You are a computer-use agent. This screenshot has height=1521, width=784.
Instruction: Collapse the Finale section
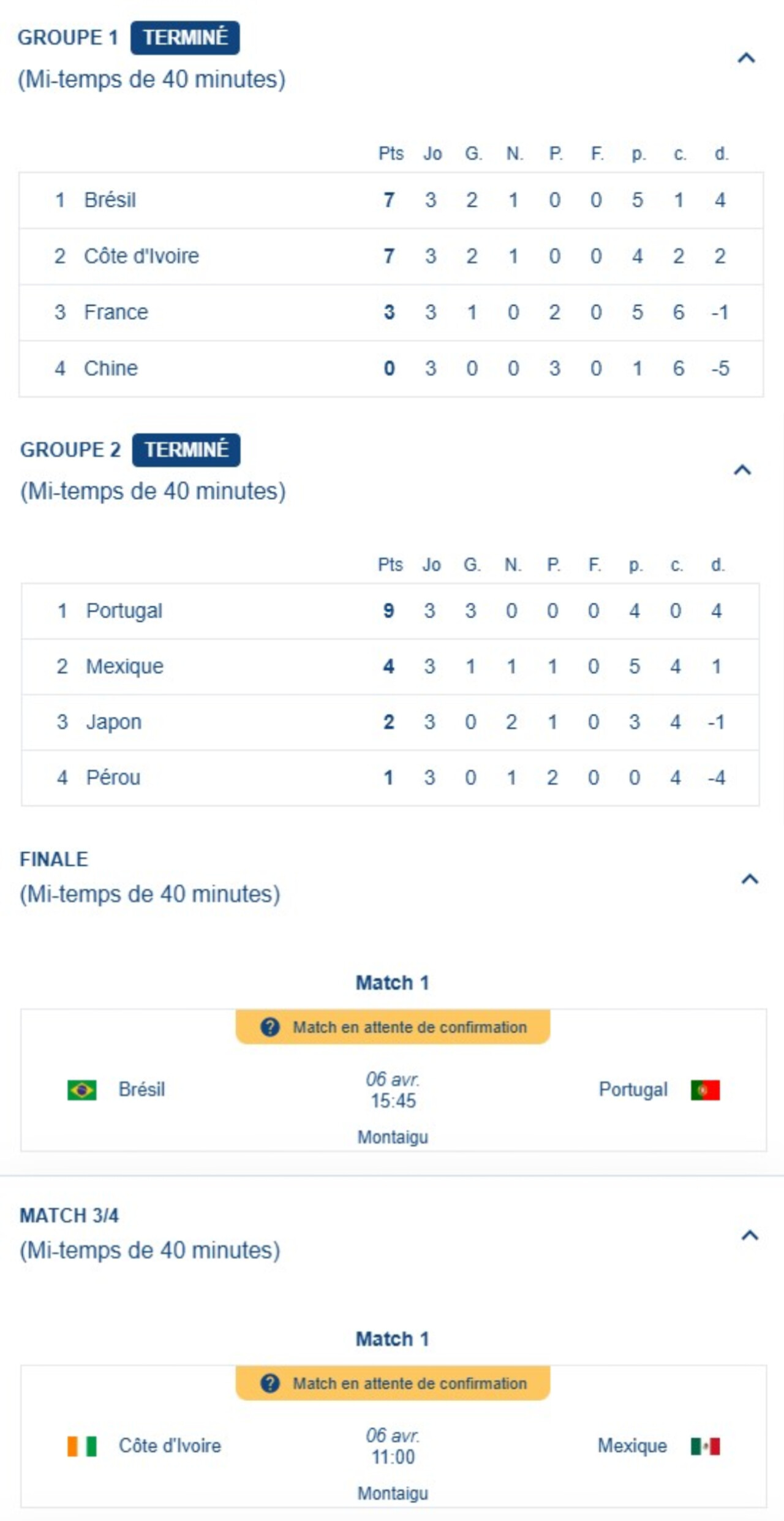coord(749,879)
